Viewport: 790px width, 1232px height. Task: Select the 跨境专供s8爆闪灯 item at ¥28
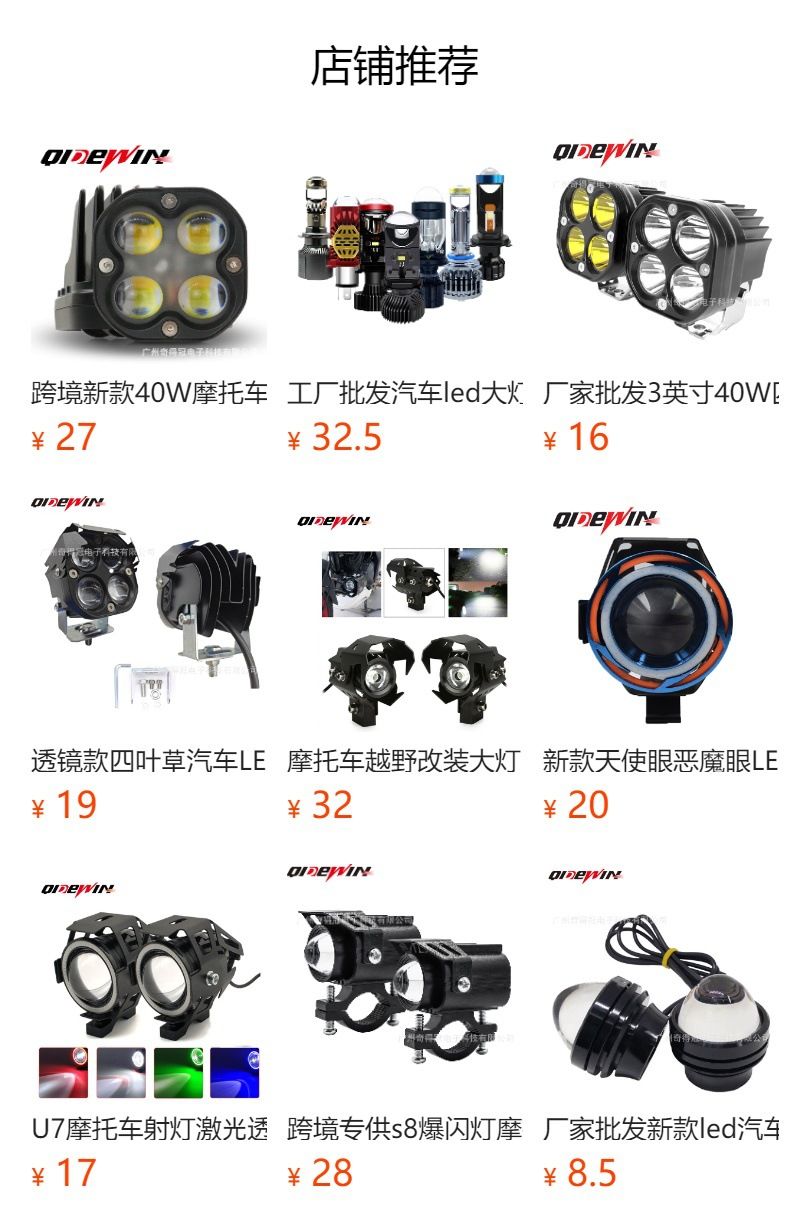405,1030
